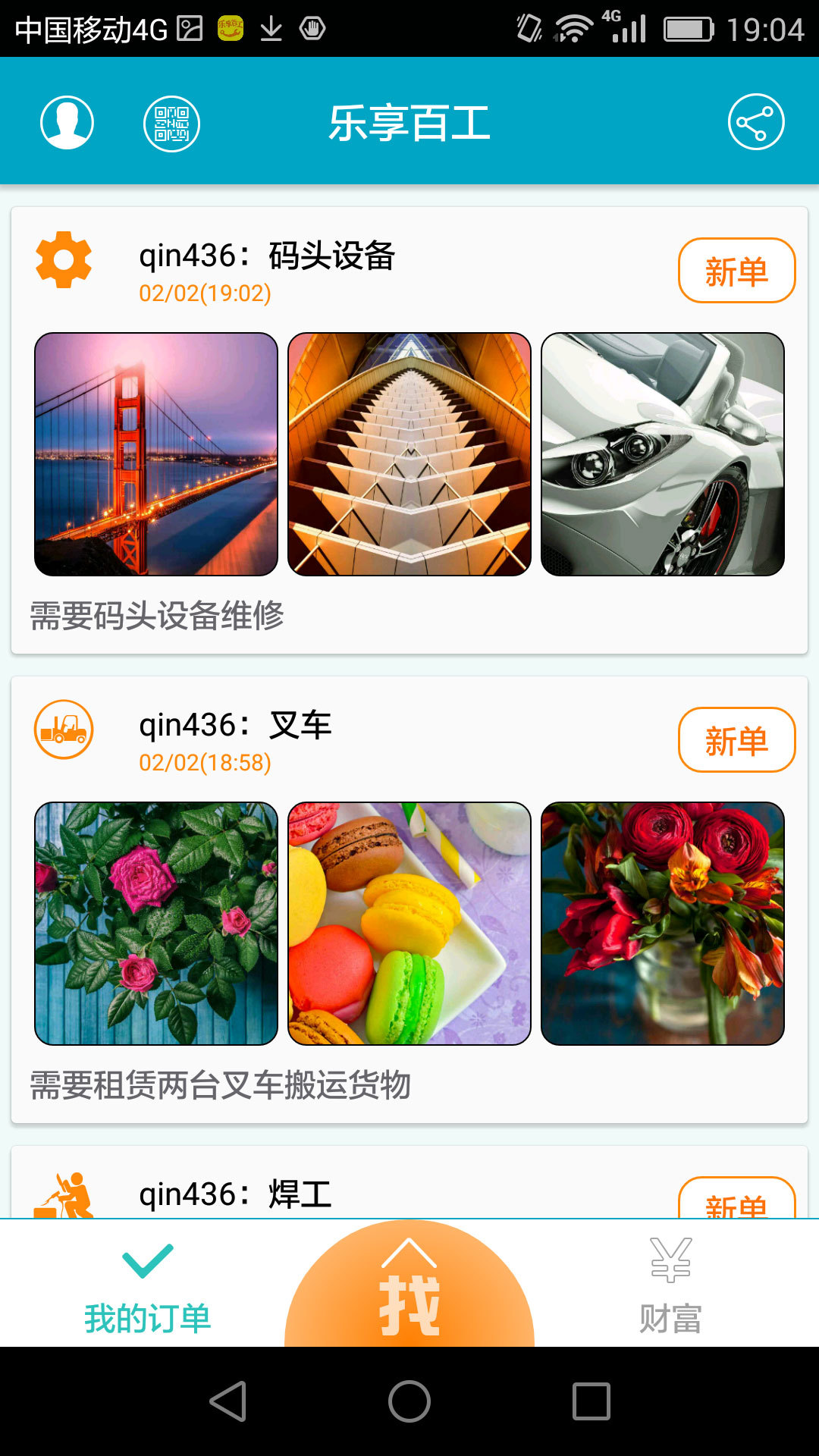Open the orange staircase photo
Viewport: 819px width, 1456px height.
pos(409,454)
